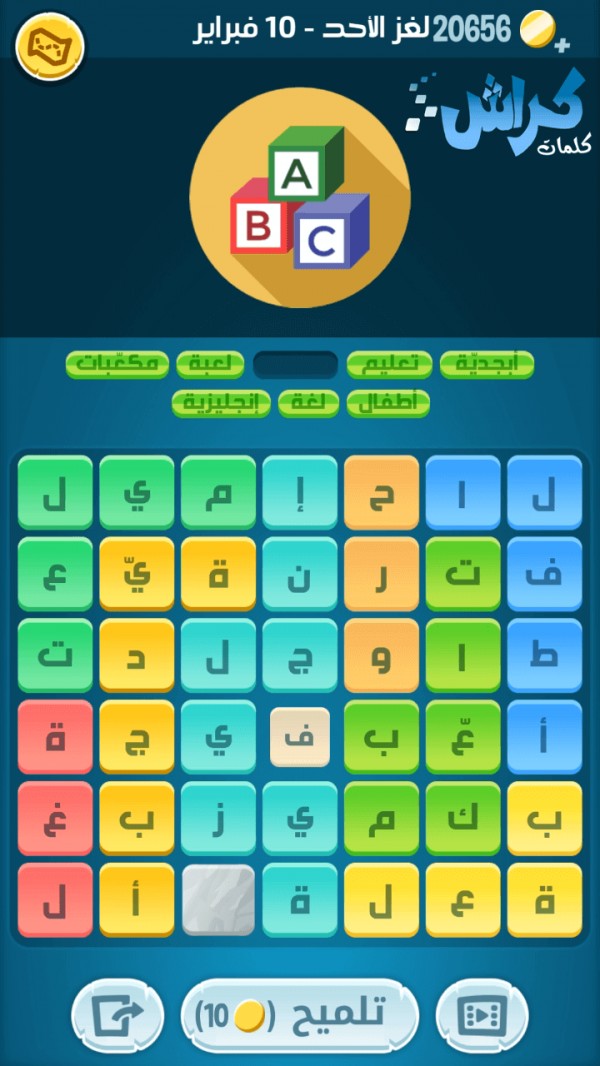600x1066 pixels.
Task: Share the puzzle via the share button
Action: pyautogui.click(x=119, y=1015)
